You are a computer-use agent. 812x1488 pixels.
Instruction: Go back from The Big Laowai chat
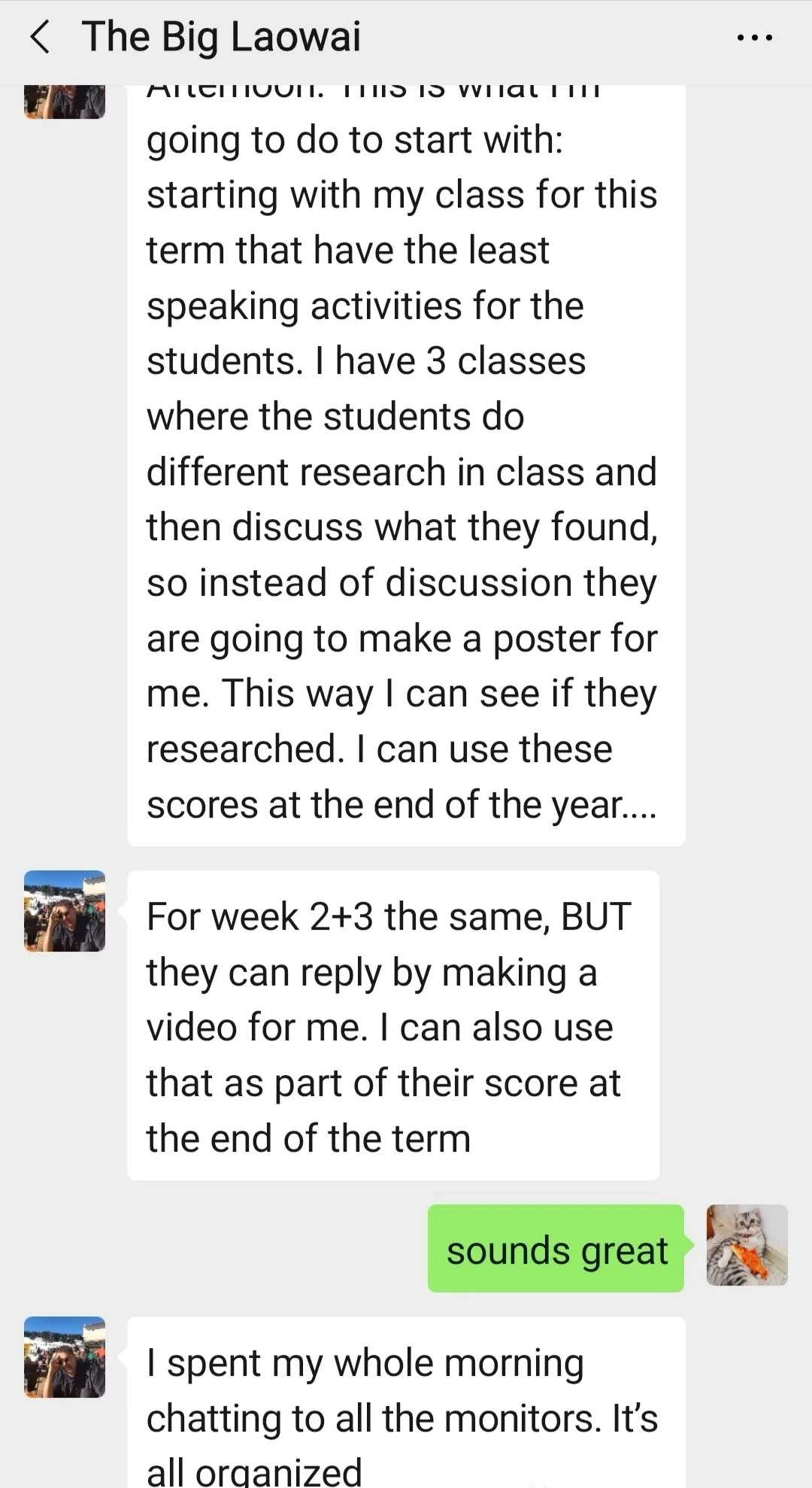[x=41, y=37]
